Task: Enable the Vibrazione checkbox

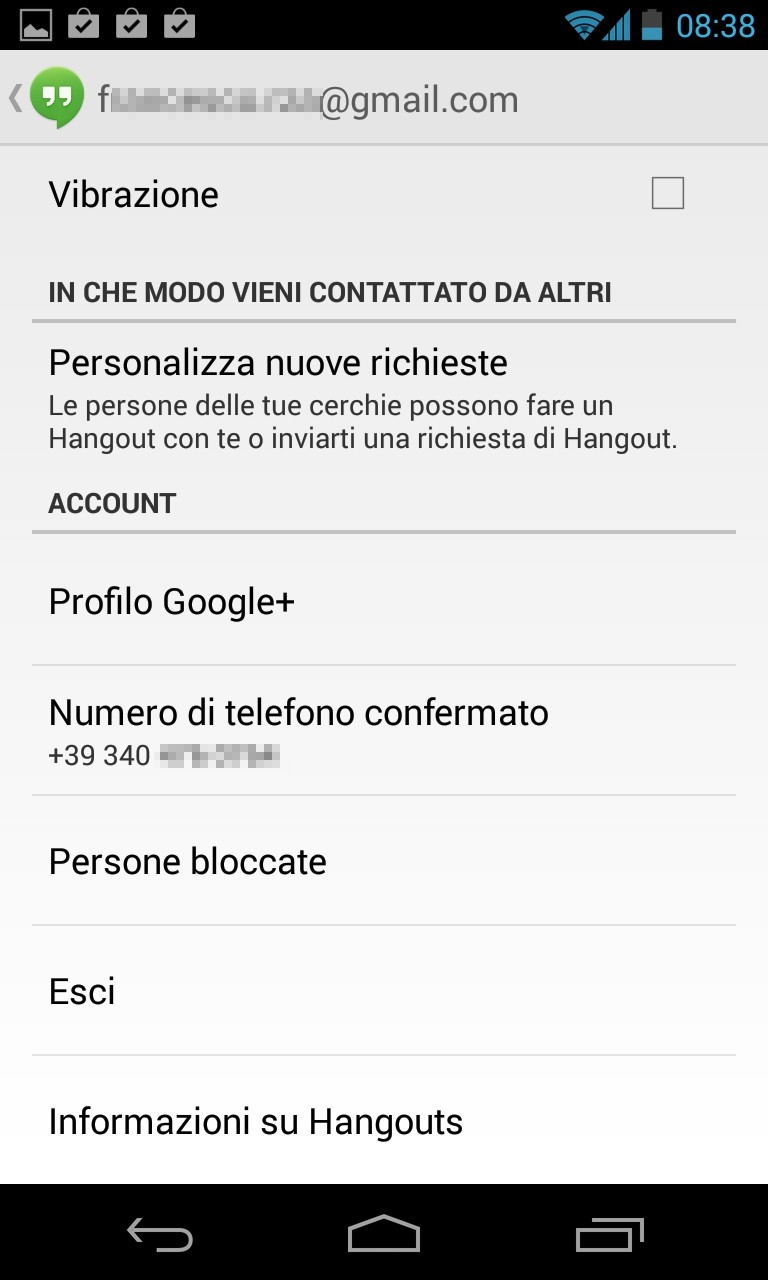Action: 667,193
